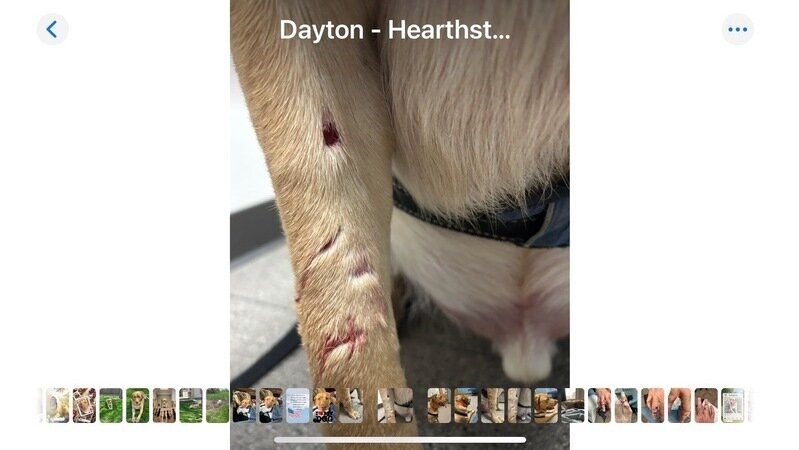Screen dimensions: 799x450
Task: Select the flag note thumbnail in filmstrip
Action: (298, 405)
